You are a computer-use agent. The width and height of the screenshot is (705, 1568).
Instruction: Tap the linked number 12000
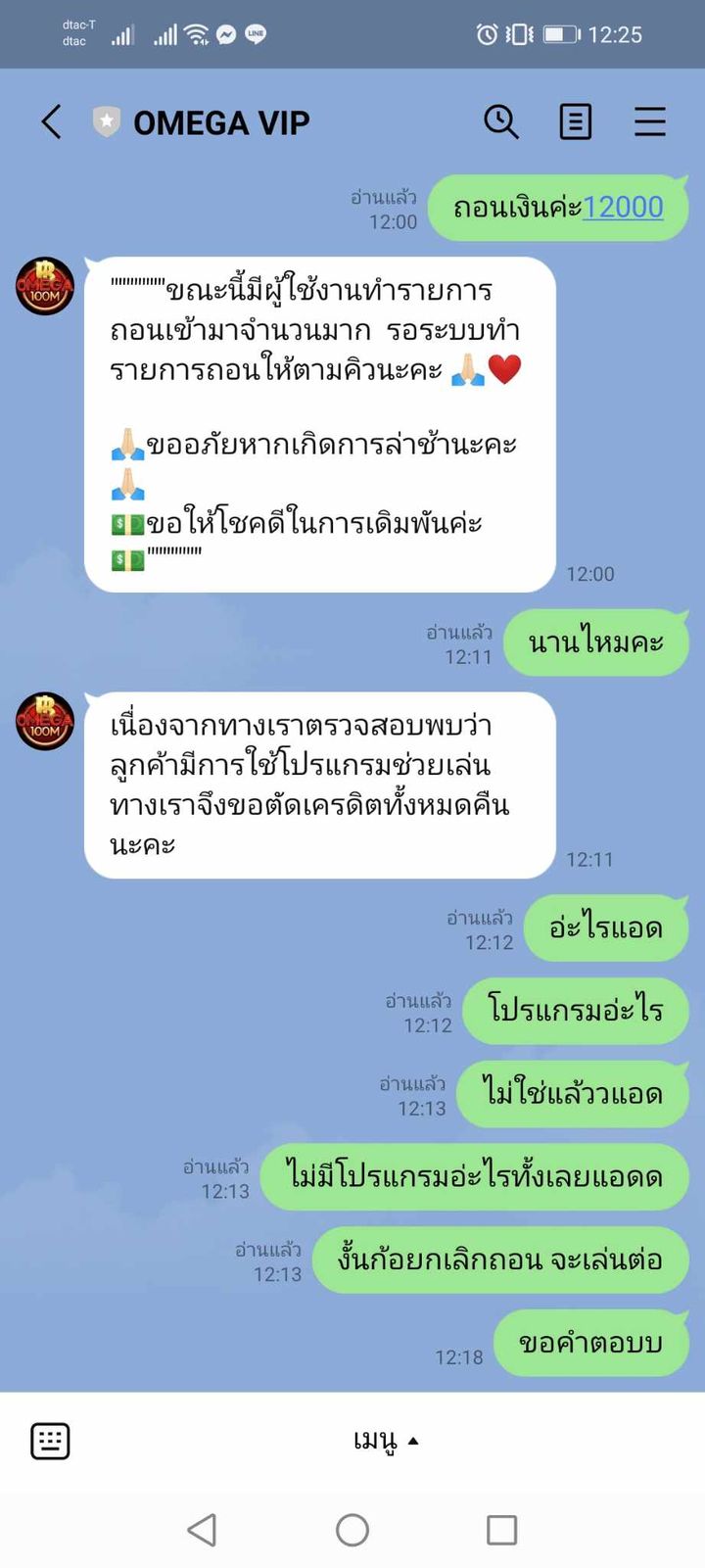point(623,208)
